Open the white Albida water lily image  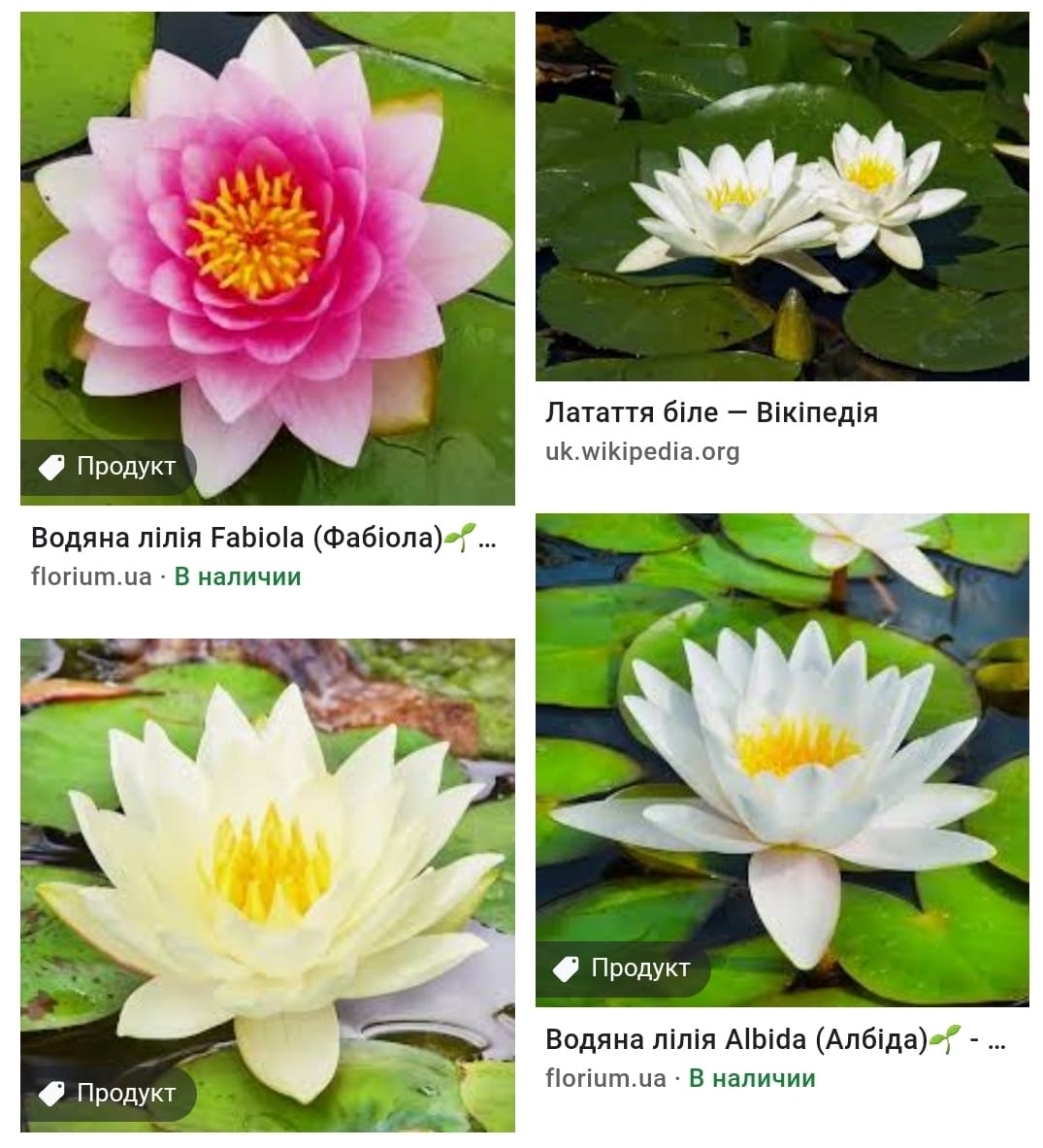coord(782,759)
